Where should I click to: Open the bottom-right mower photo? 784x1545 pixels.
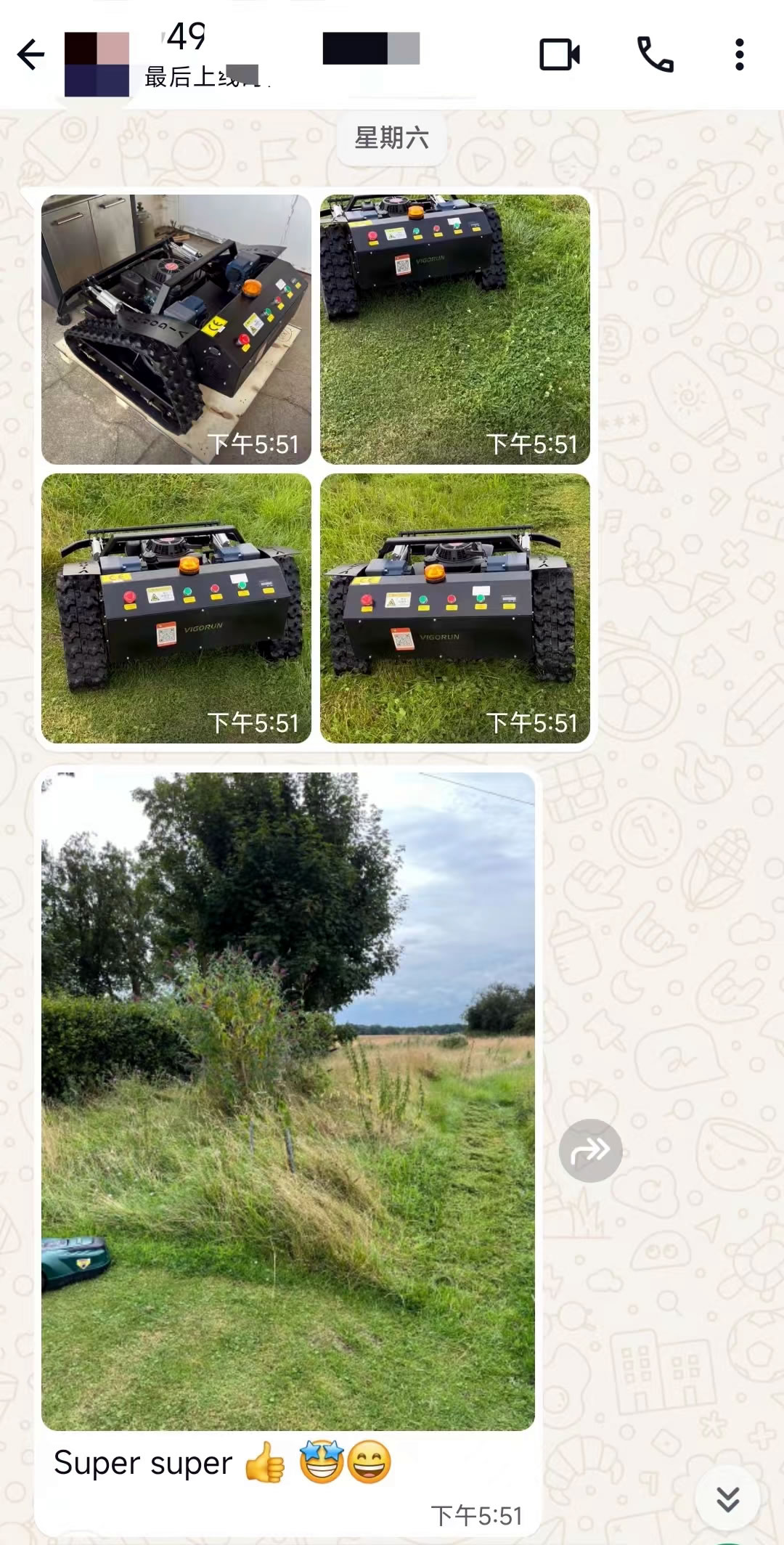pyautogui.click(x=455, y=608)
